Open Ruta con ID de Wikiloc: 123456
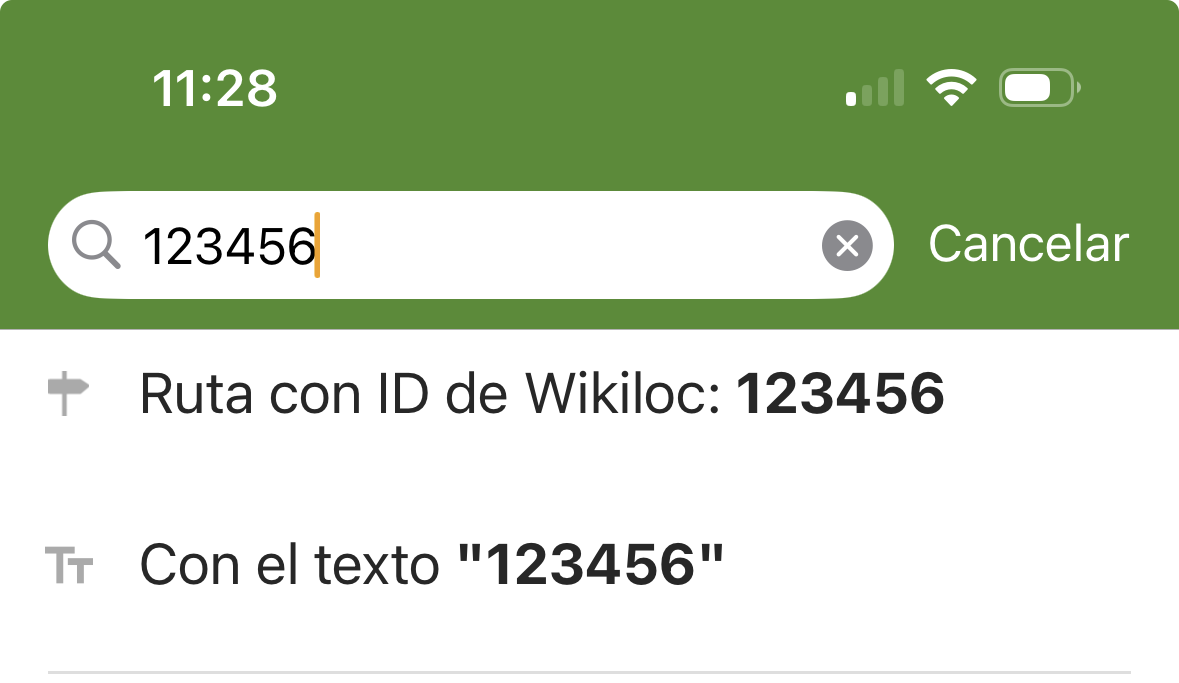Screen dimensions: 1179x683 (541, 395)
